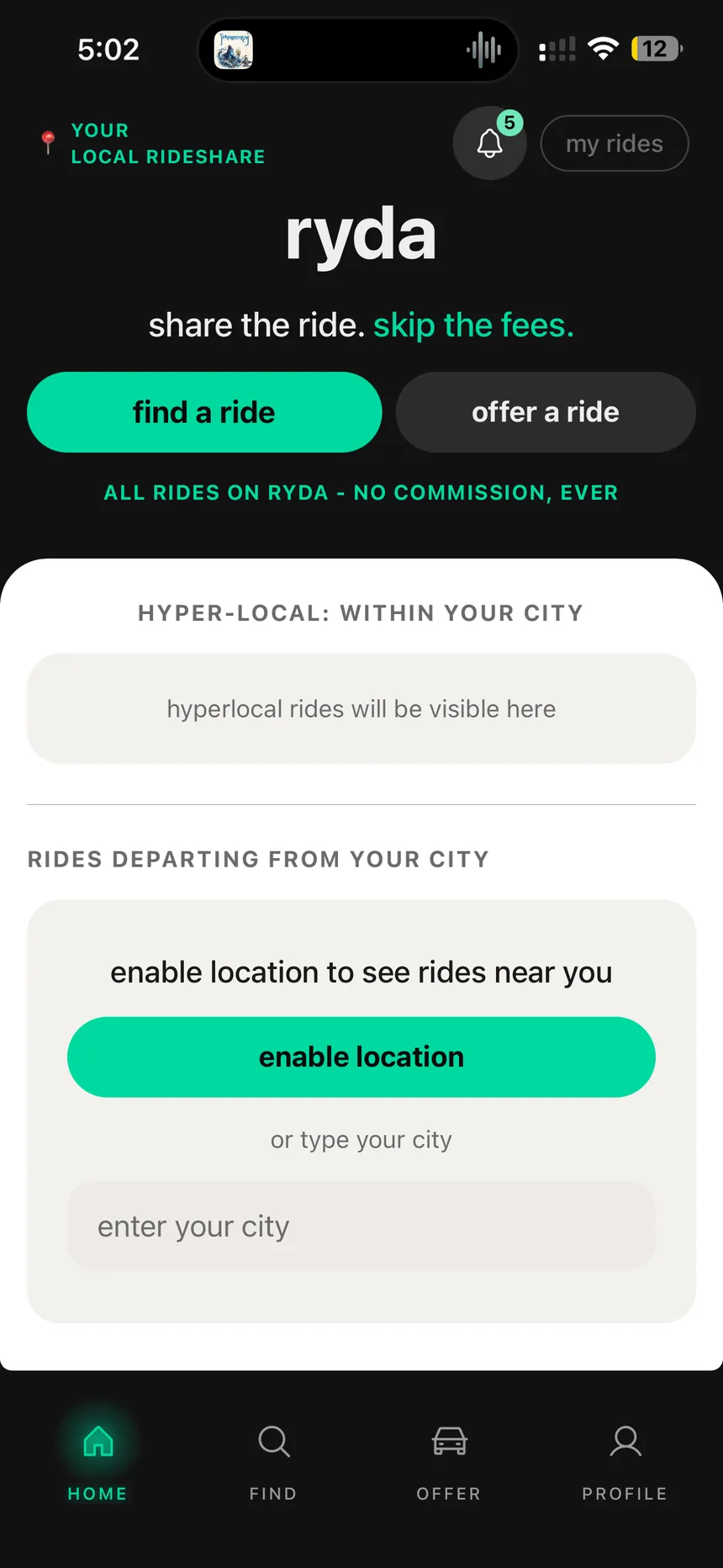
Task: Select offer a ride
Action: (546, 412)
